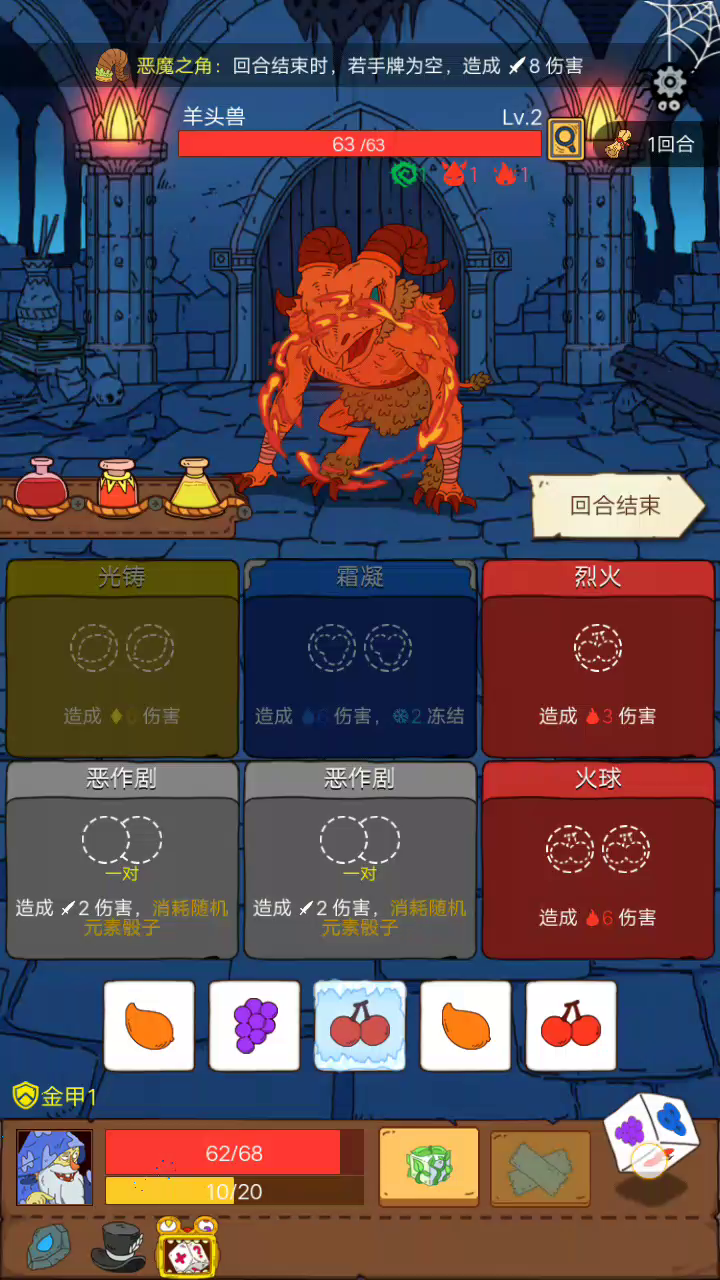Use the yellow potion bottle
This screenshot has height=1280, width=720.
pos(194,485)
